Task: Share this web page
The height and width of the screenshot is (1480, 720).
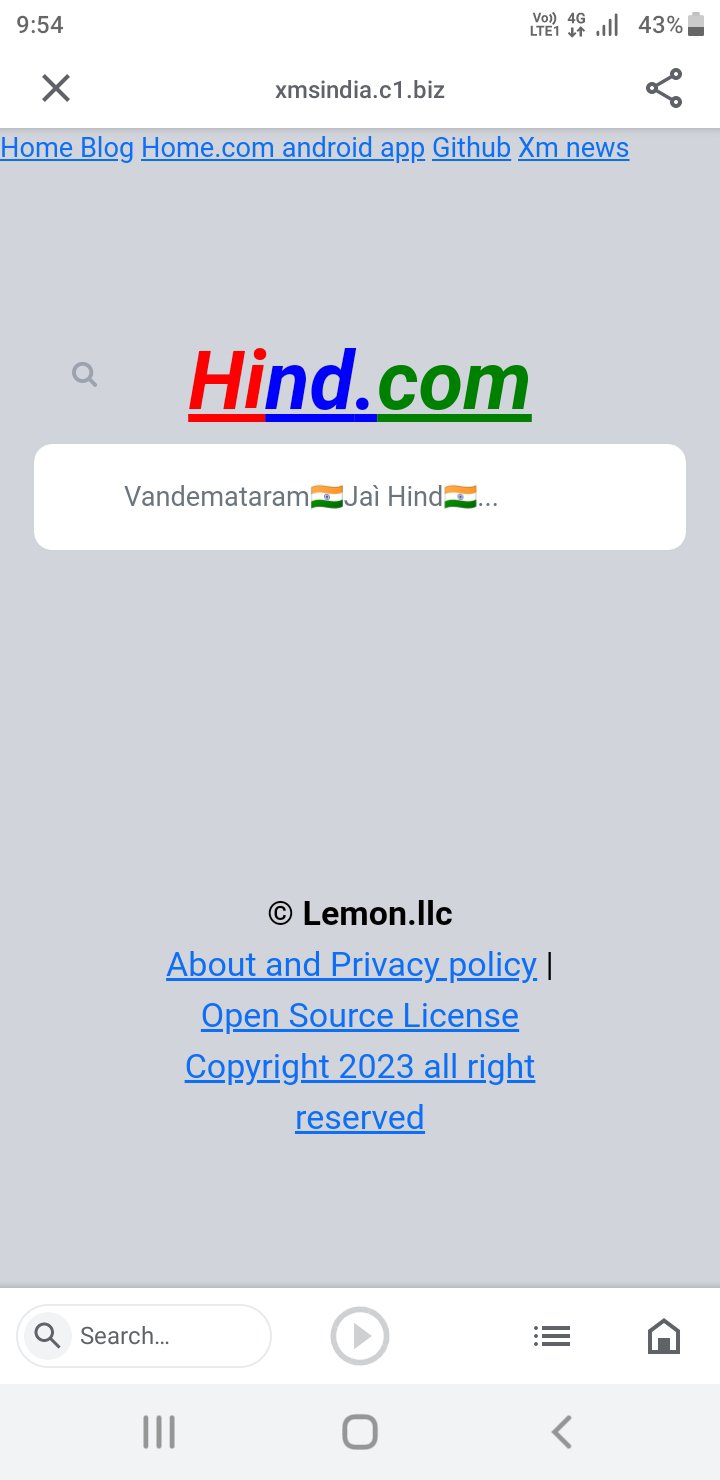Action: pyautogui.click(x=664, y=89)
